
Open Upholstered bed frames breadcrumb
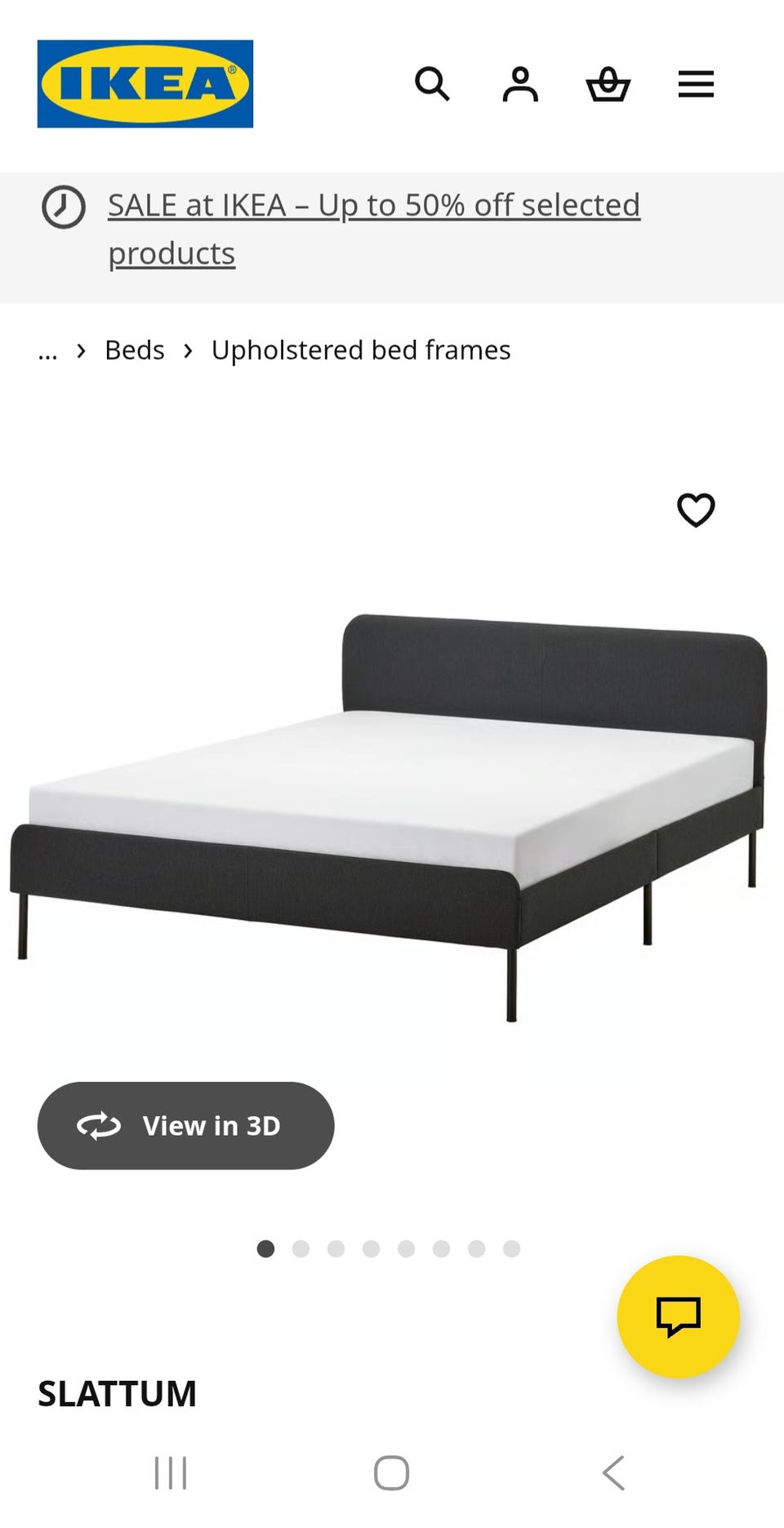point(361,351)
